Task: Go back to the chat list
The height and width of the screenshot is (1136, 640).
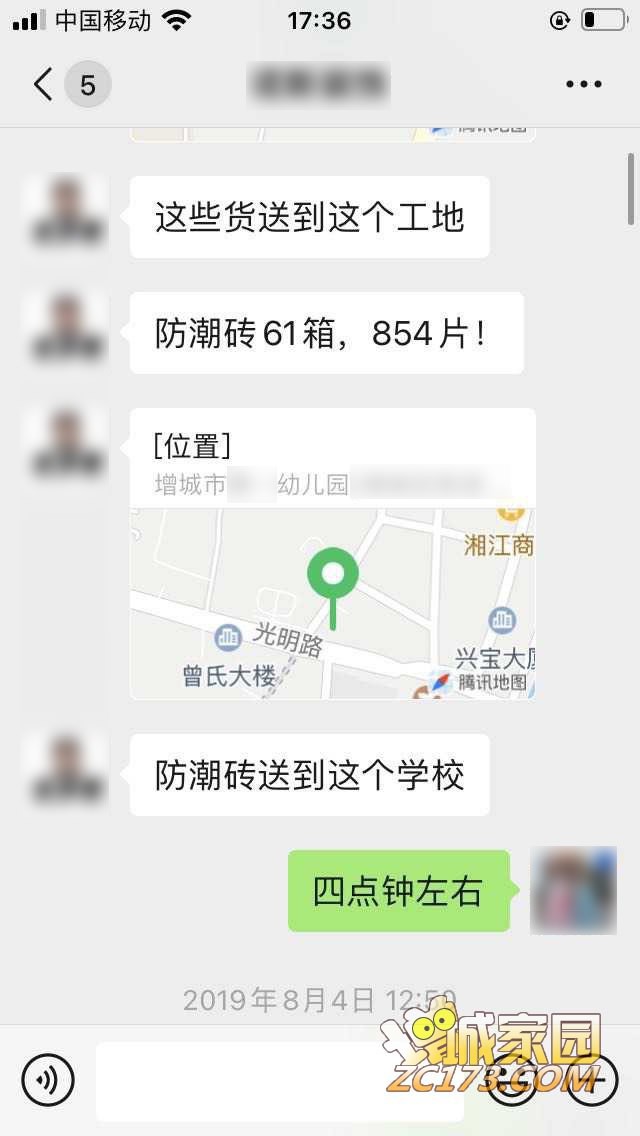Action: [x=42, y=85]
